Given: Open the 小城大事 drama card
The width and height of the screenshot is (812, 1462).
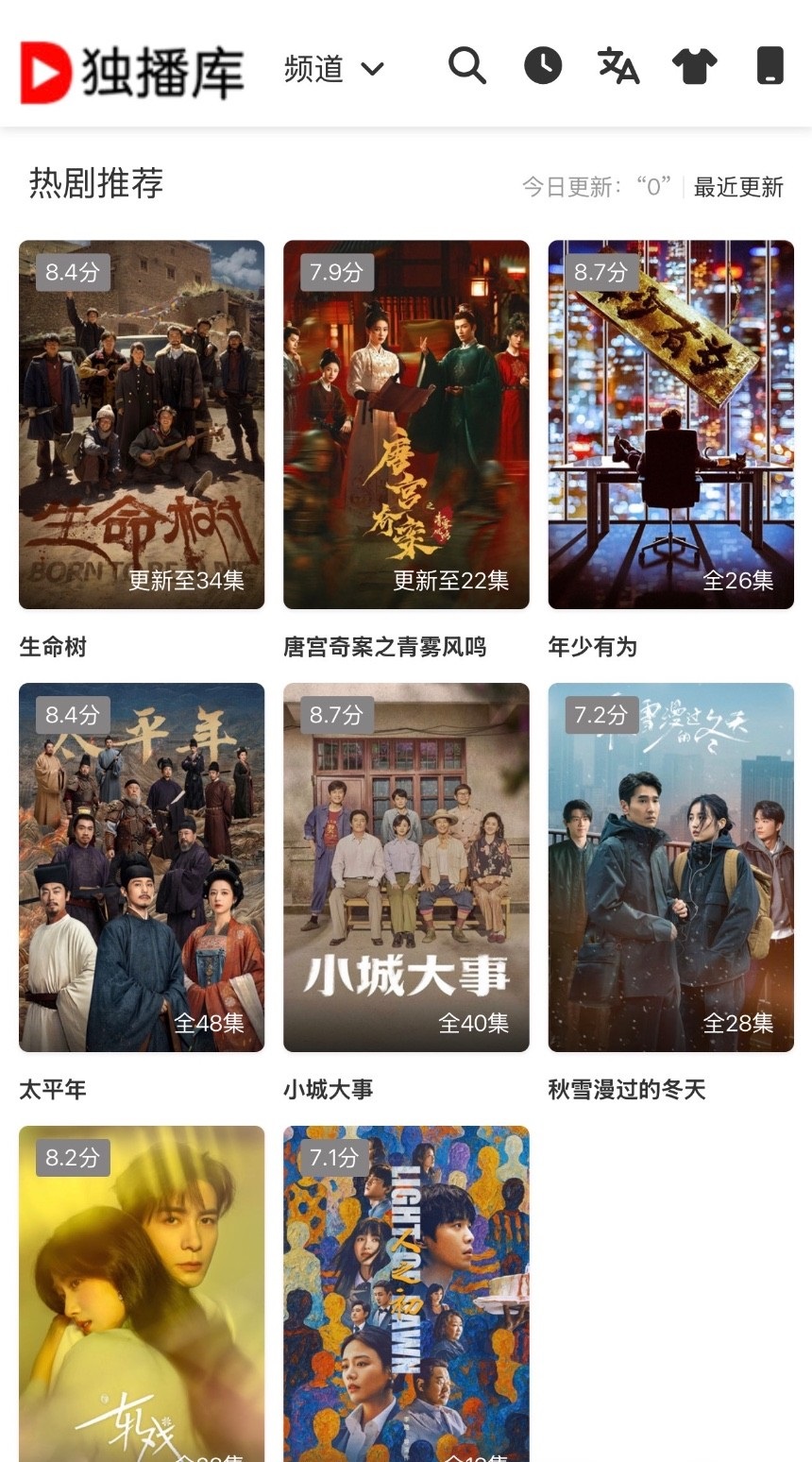Looking at the screenshot, I should 406,867.
